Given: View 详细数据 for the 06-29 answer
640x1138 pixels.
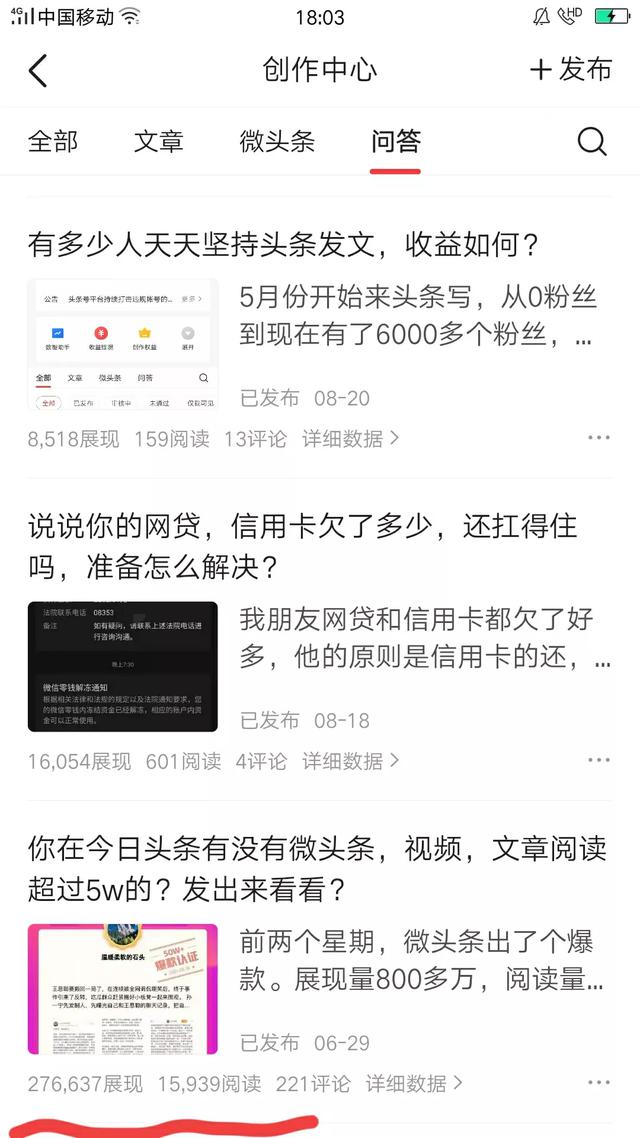Looking at the screenshot, I should (414, 1084).
